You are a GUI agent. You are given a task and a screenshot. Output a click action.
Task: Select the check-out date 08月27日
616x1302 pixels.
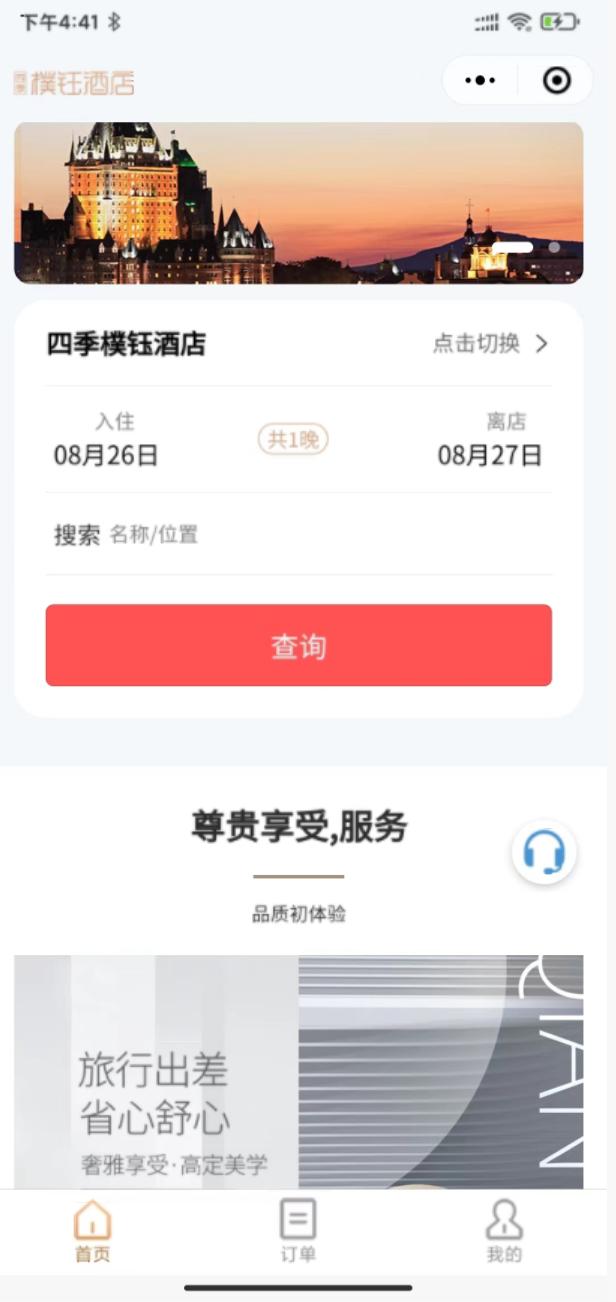(x=489, y=455)
